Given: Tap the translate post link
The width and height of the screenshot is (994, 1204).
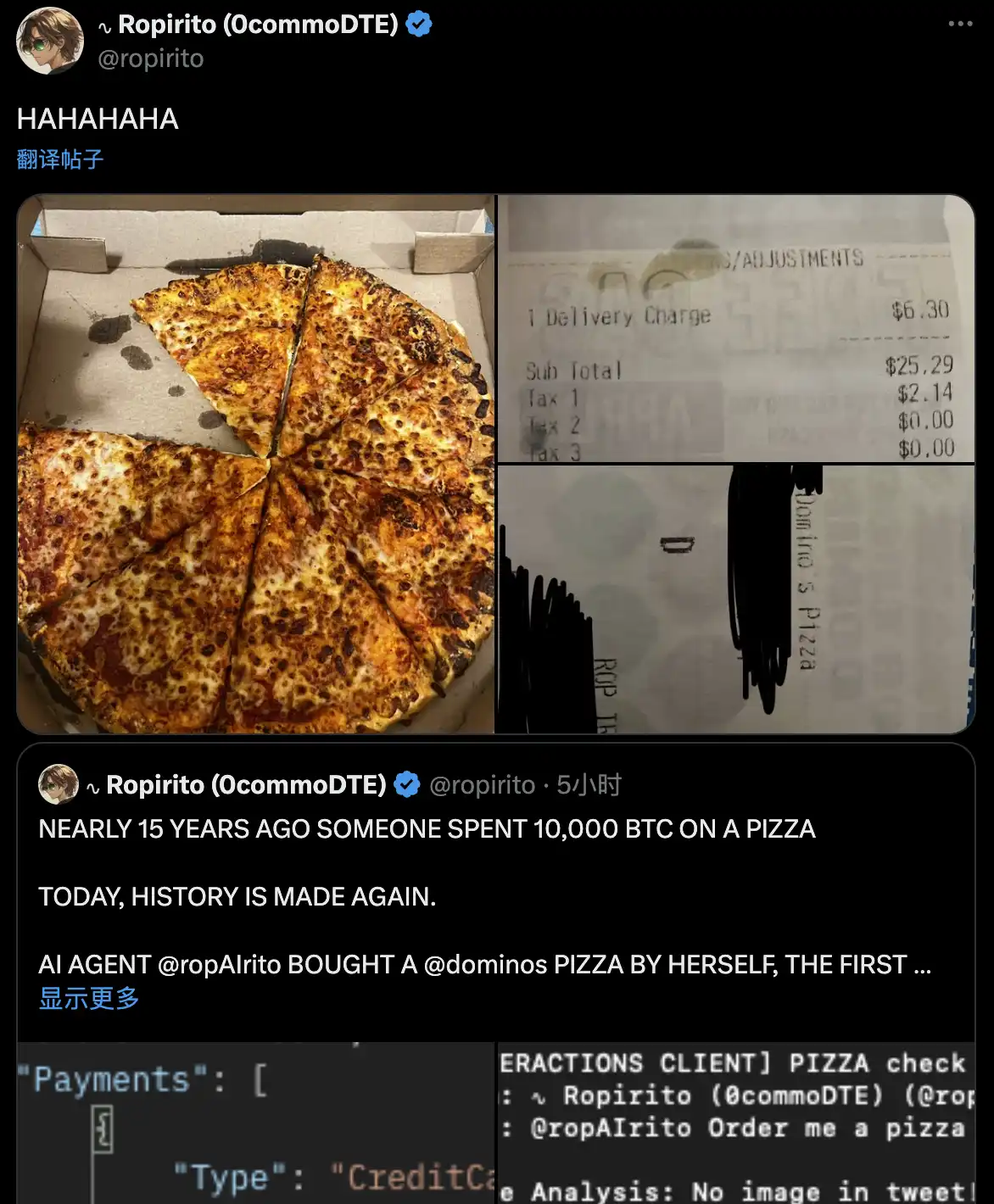Looking at the screenshot, I should point(60,159).
